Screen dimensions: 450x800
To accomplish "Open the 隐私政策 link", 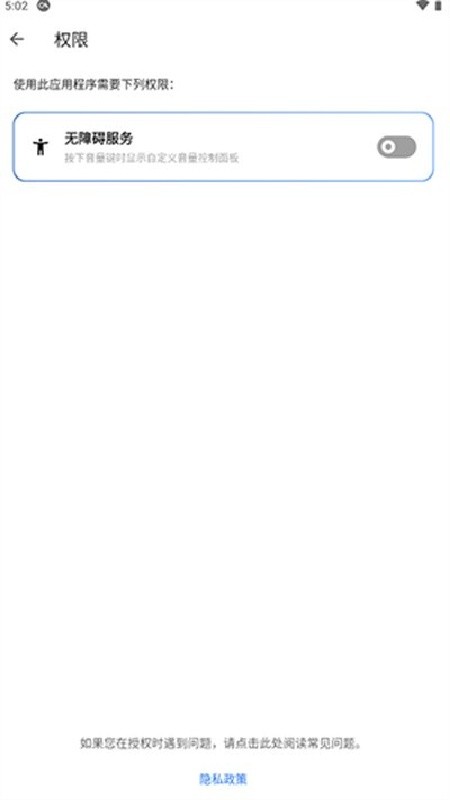I will 223,779.
